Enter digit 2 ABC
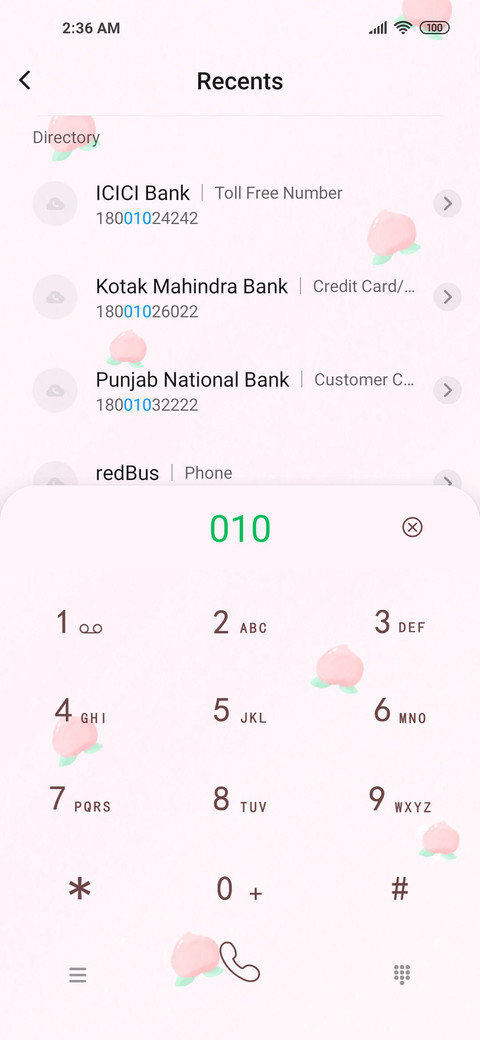The width and height of the screenshot is (480, 1040). (240, 623)
